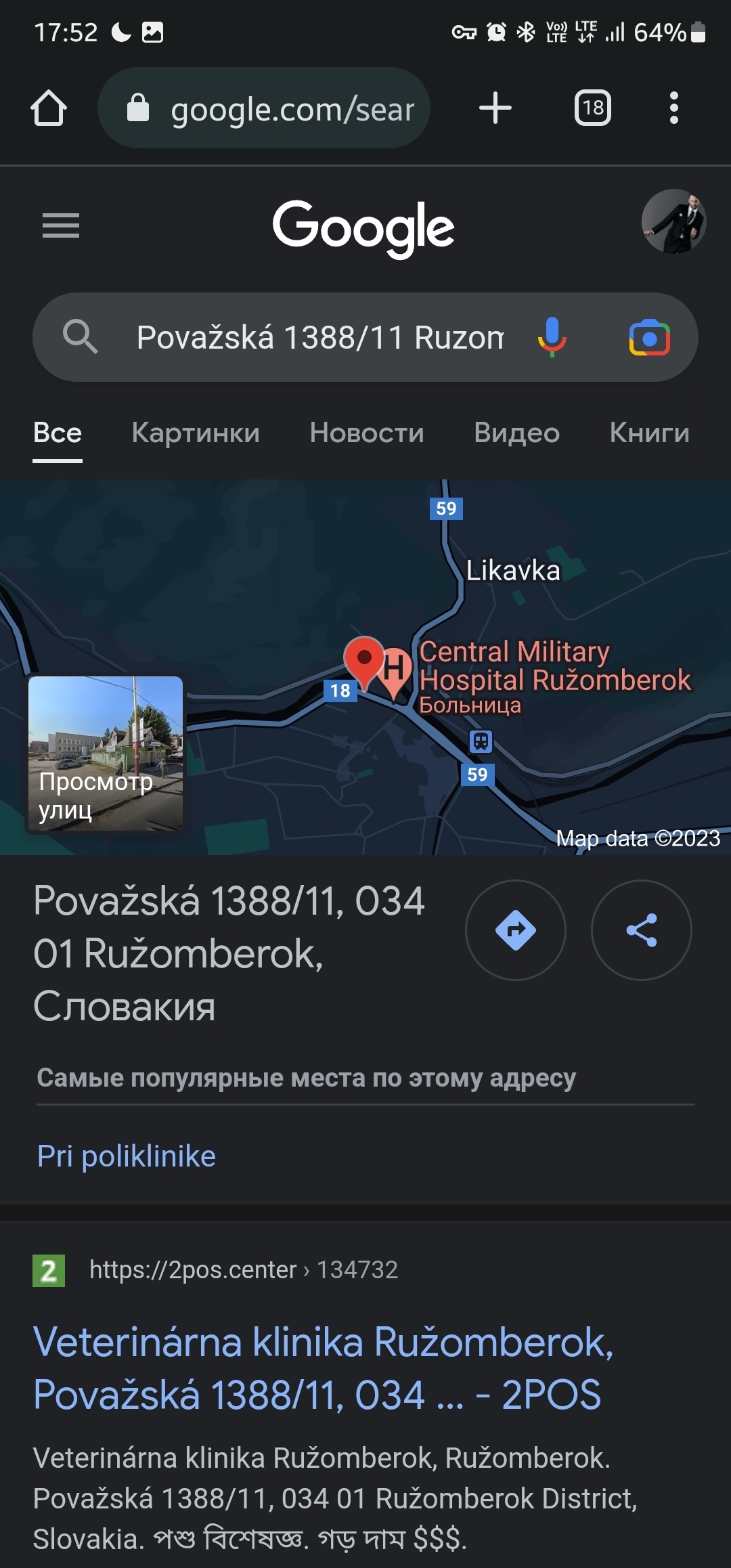Screen dimensions: 731x1568
Task: Open the Google account profile picture
Action: 673,221
